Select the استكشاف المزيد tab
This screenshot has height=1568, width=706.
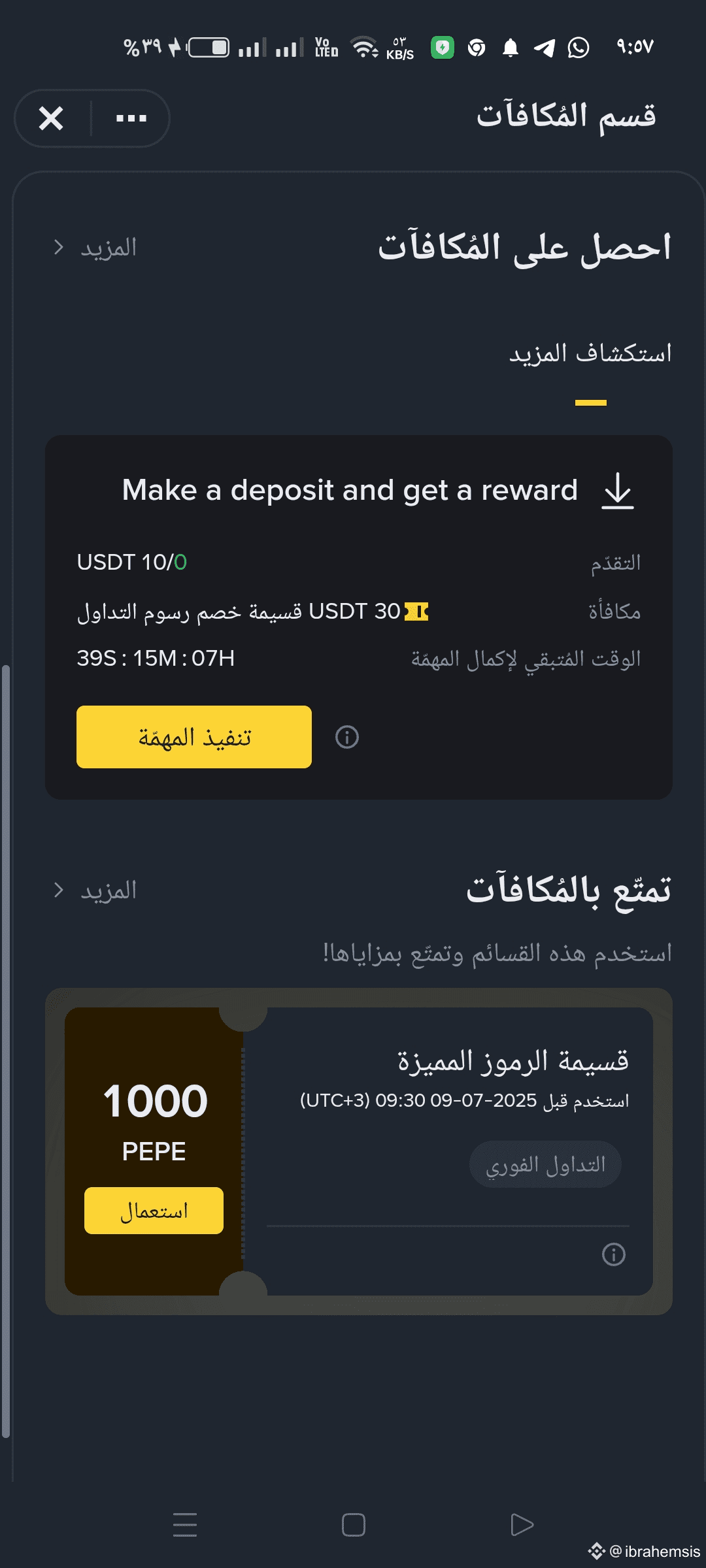pyautogui.click(x=590, y=354)
